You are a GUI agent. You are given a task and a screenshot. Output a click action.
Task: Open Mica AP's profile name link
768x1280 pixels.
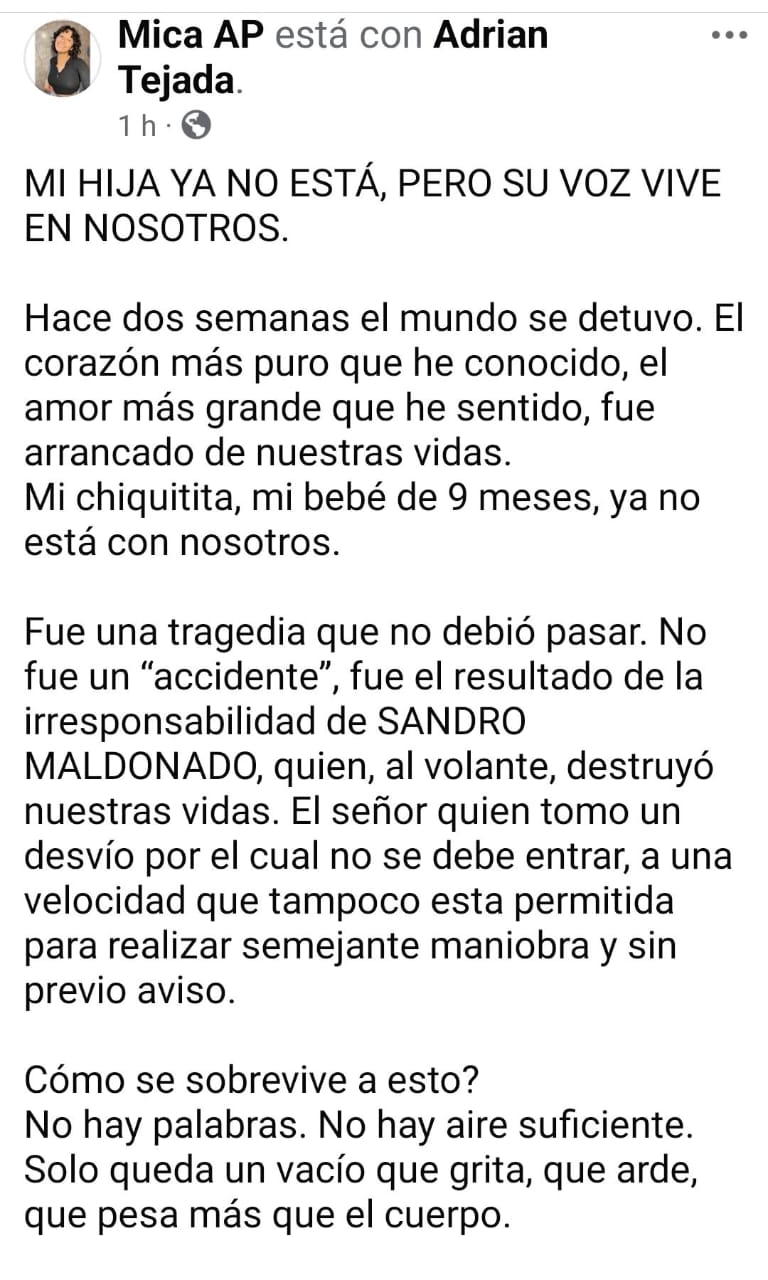tap(190, 35)
